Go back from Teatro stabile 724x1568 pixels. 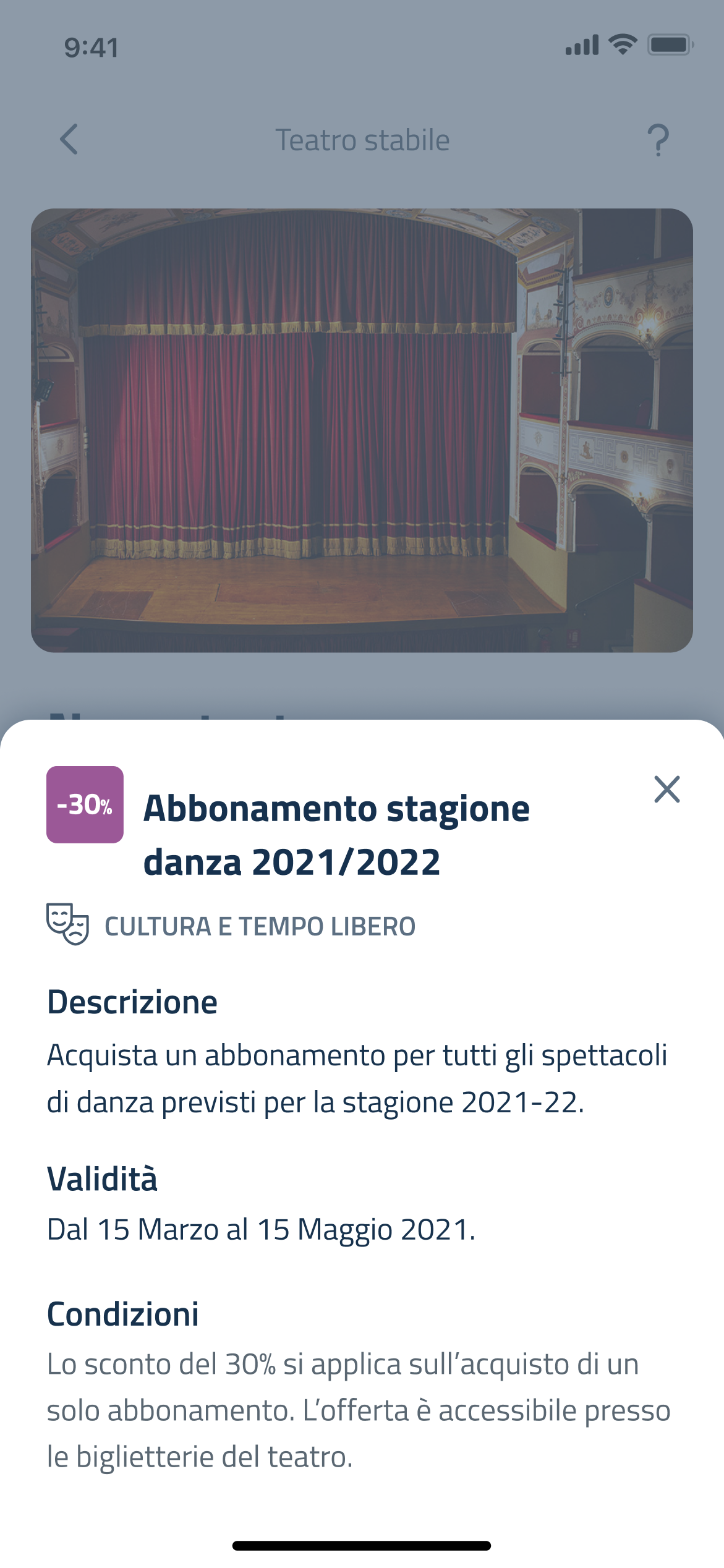69,139
